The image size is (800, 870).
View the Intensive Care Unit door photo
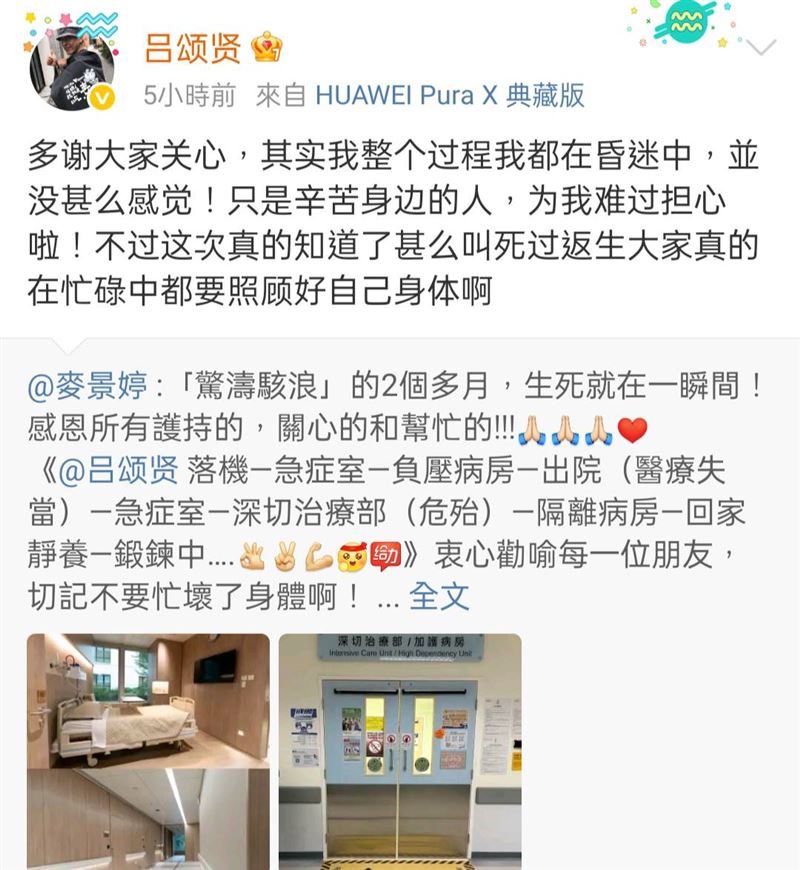point(399,748)
